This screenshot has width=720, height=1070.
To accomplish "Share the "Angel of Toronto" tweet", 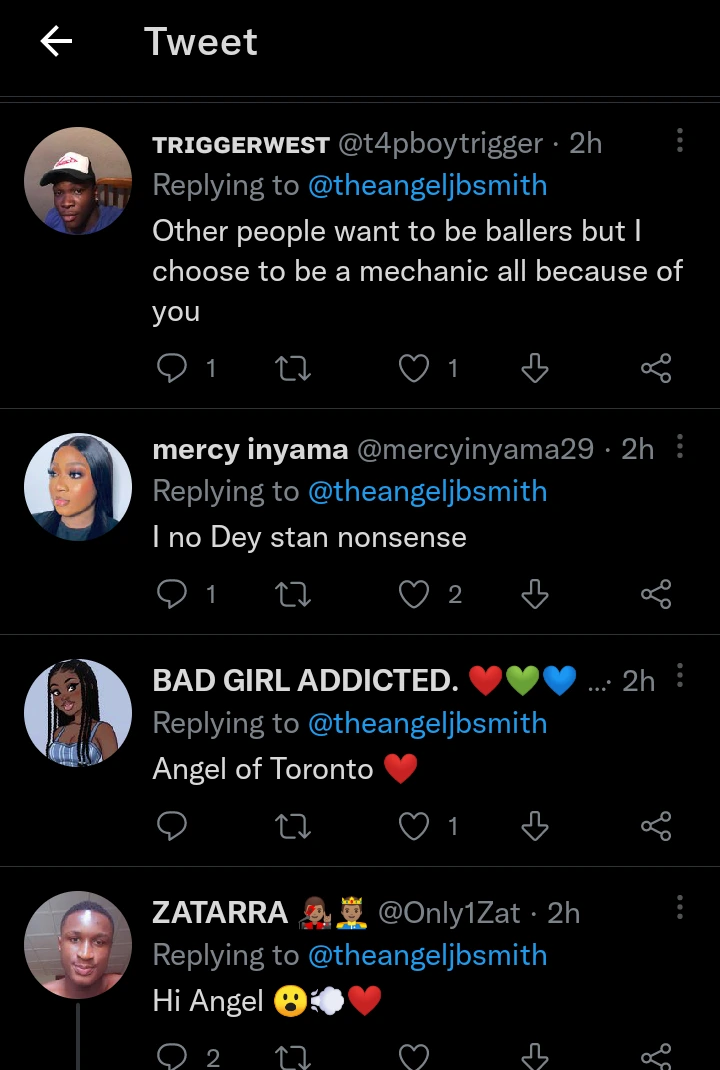I will click(x=656, y=826).
